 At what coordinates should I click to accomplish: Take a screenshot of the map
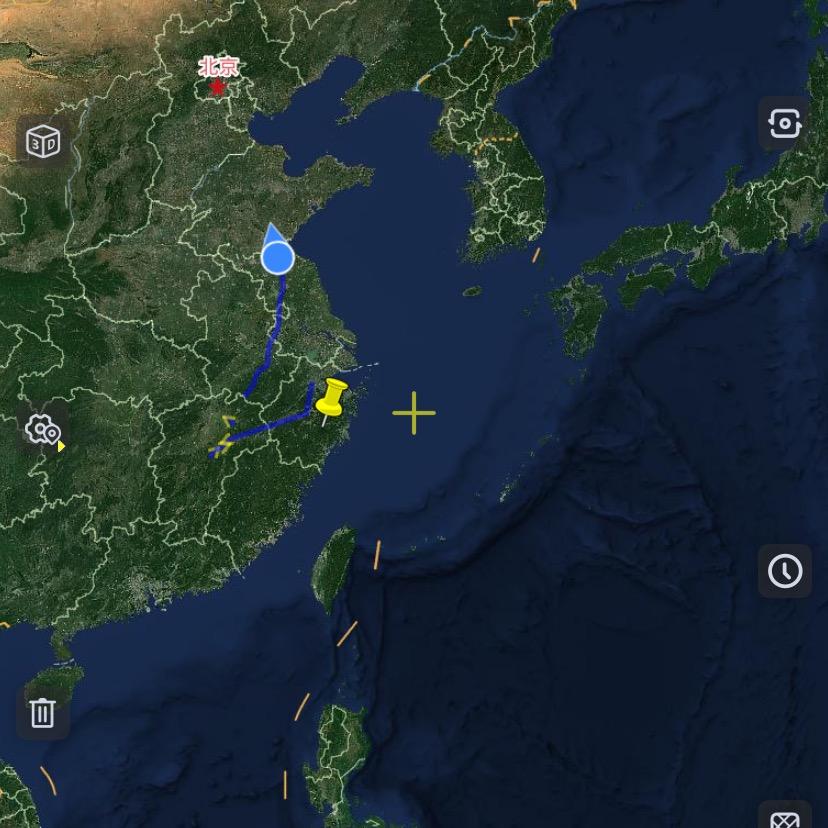click(x=784, y=124)
